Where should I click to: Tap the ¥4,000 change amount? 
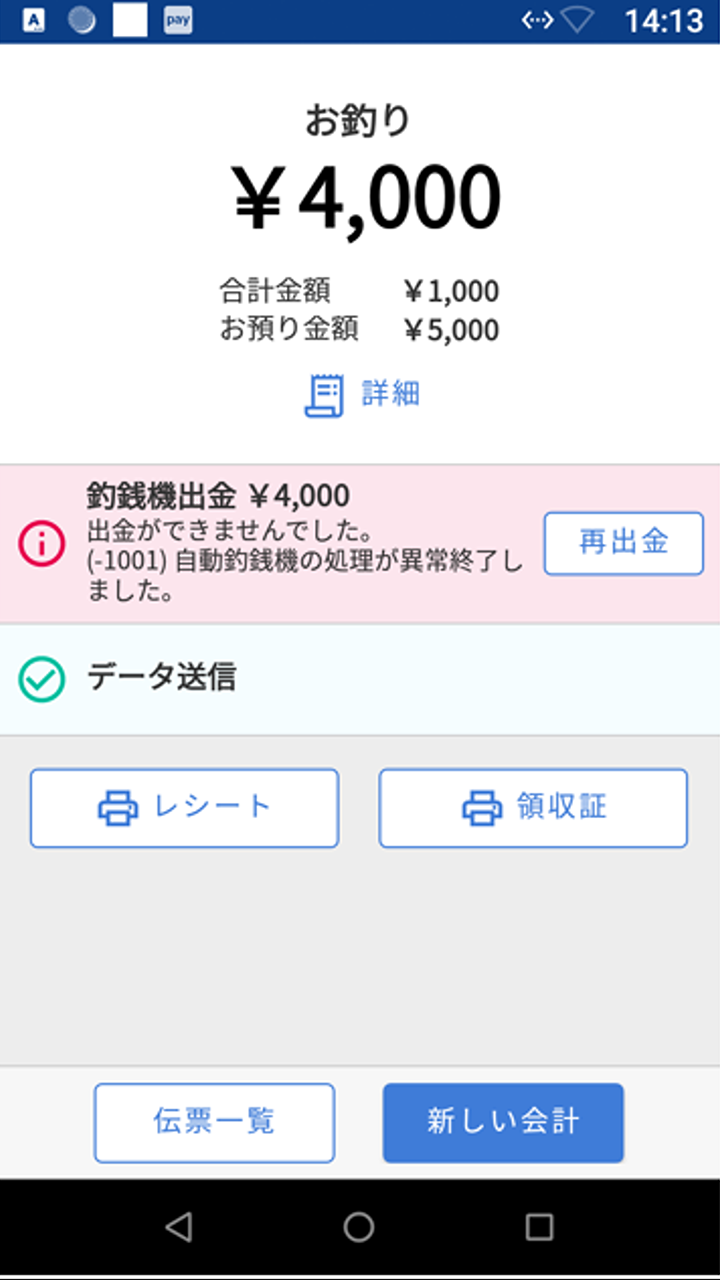[x=360, y=196]
